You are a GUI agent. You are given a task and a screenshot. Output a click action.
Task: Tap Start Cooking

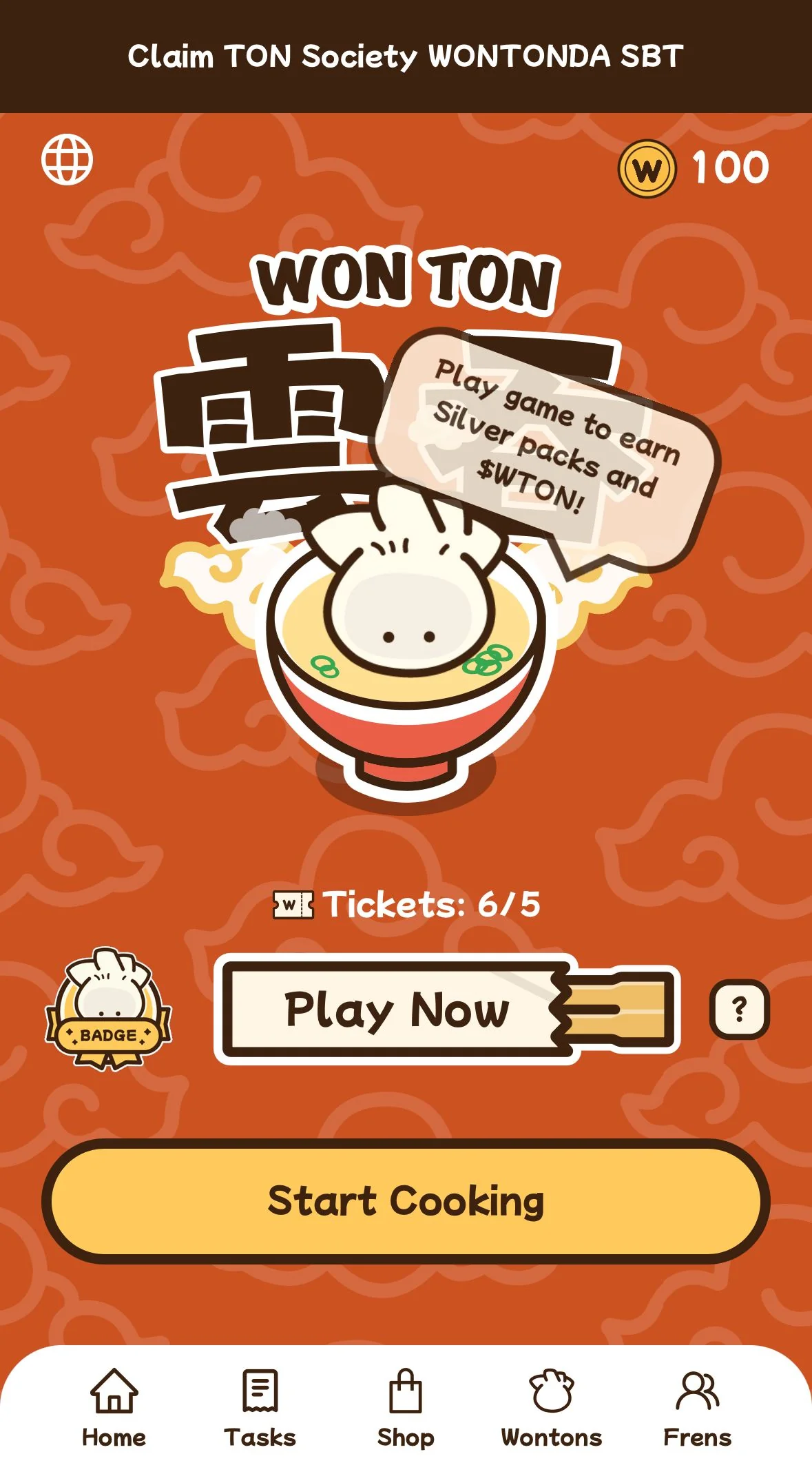pyautogui.click(x=406, y=1200)
